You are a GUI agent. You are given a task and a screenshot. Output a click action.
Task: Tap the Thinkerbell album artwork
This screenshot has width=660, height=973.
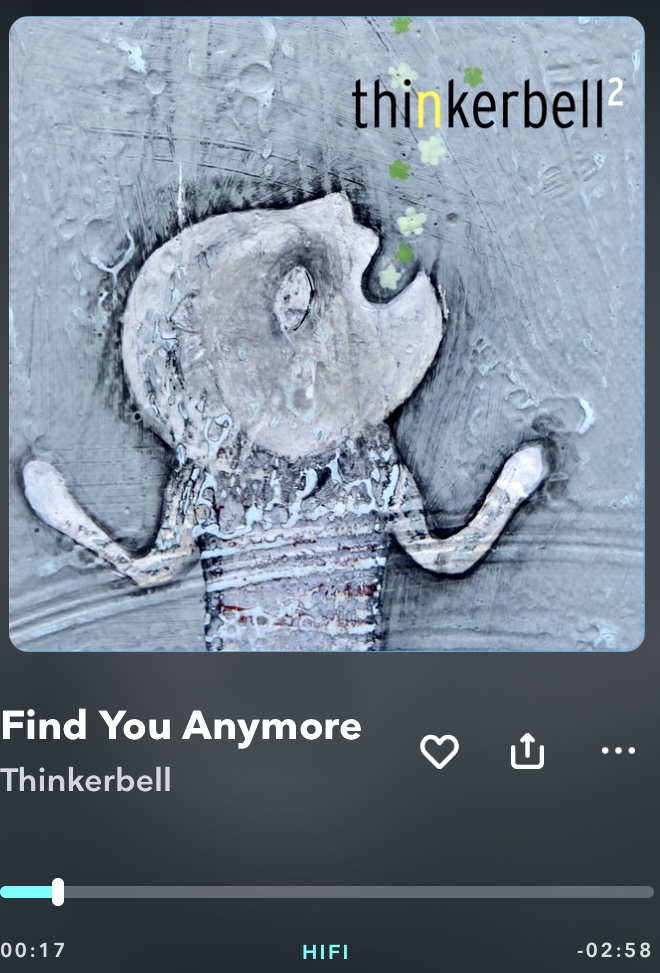[327, 334]
